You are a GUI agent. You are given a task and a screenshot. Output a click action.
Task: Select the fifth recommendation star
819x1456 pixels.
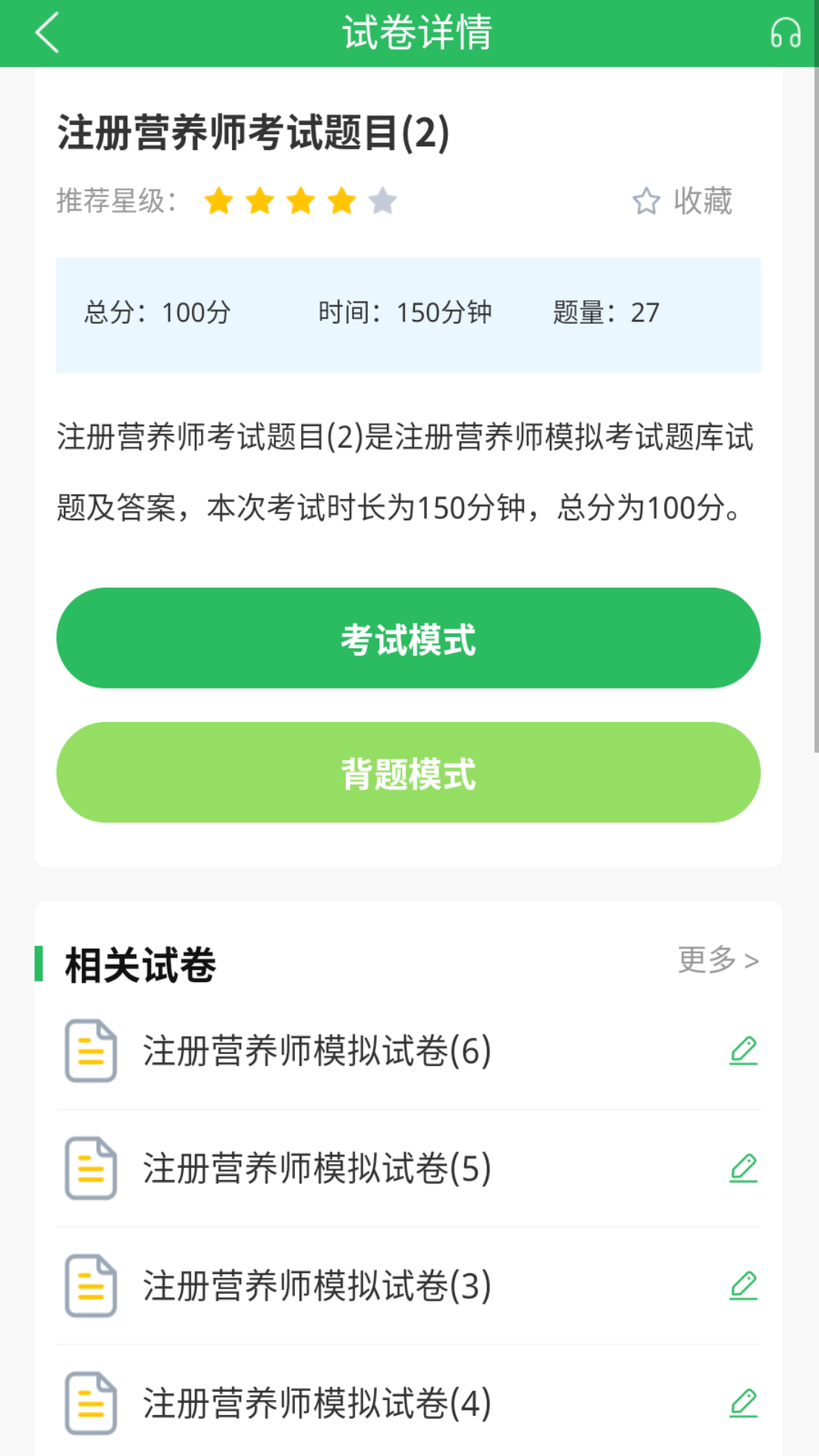[x=383, y=201]
